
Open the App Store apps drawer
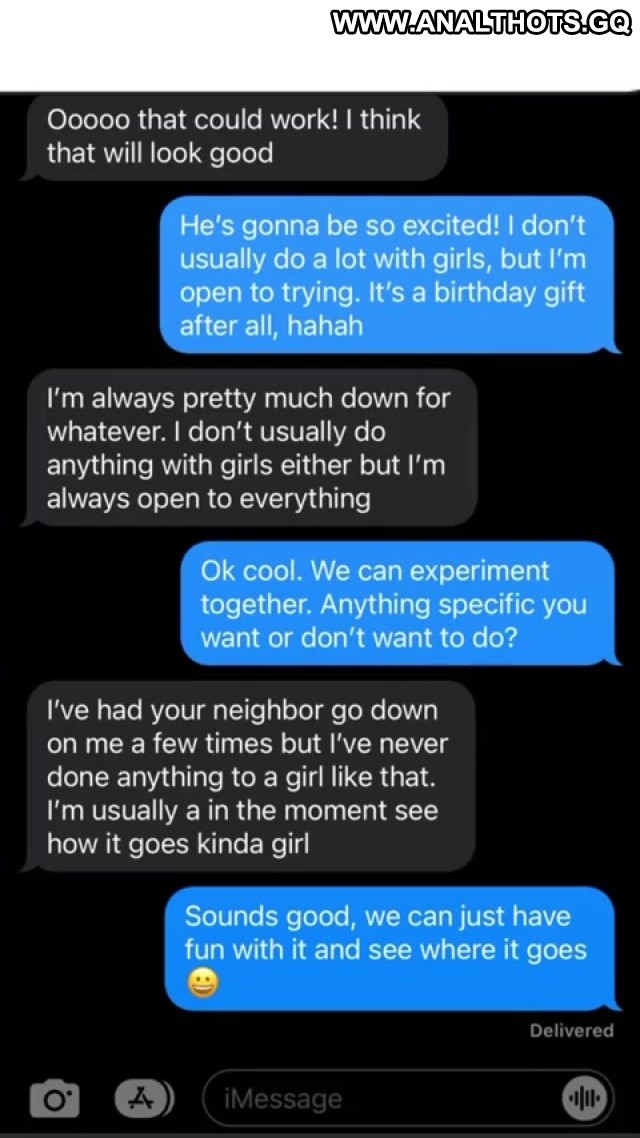point(145,1099)
